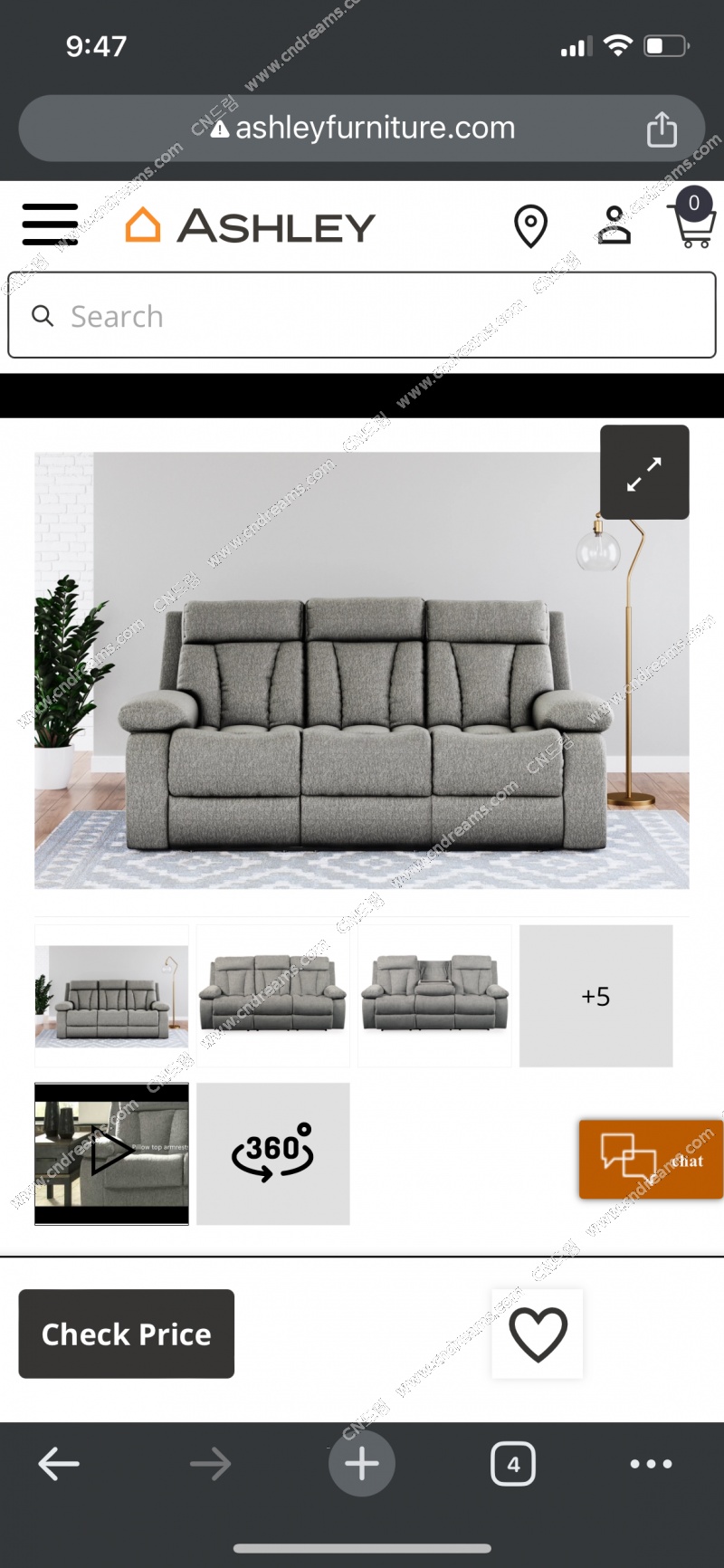Share the page from address bar
Viewport: 724px width, 1568px height.
click(662, 129)
